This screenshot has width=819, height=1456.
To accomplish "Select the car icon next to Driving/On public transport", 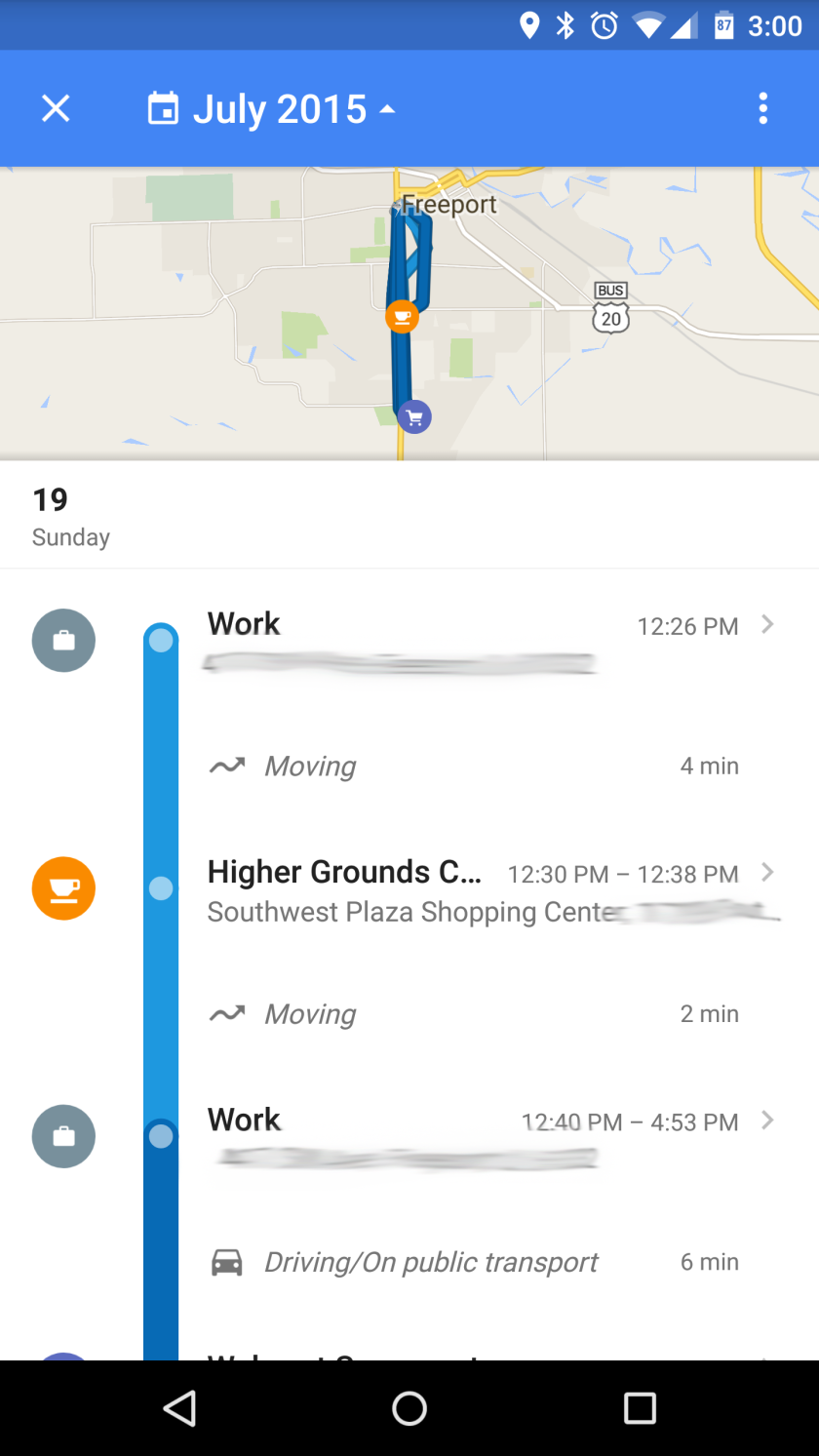I will click(226, 1261).
